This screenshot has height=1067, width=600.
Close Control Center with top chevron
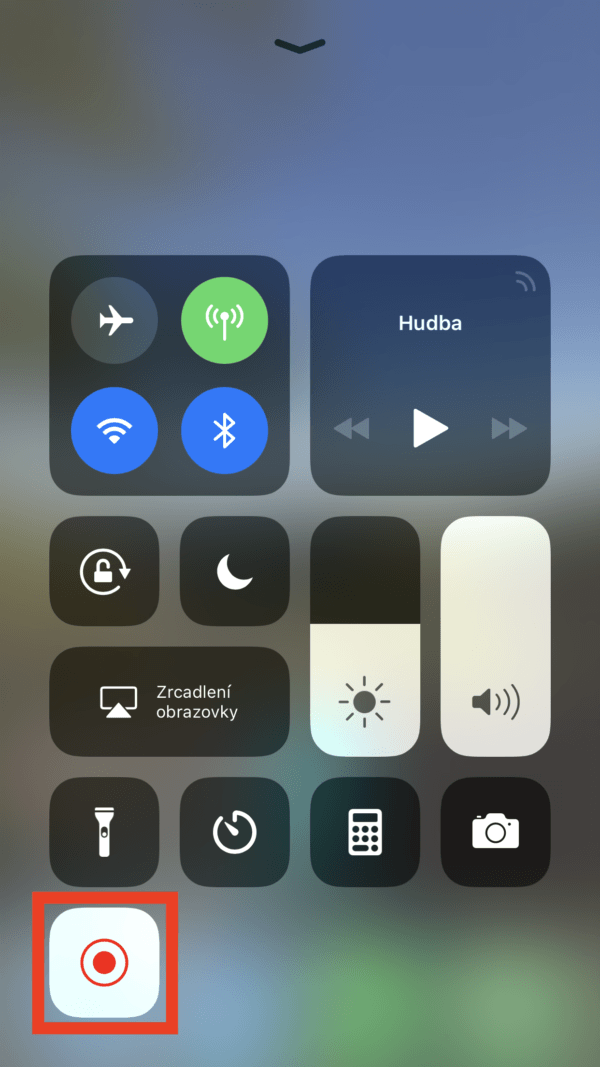coord(299,45)
